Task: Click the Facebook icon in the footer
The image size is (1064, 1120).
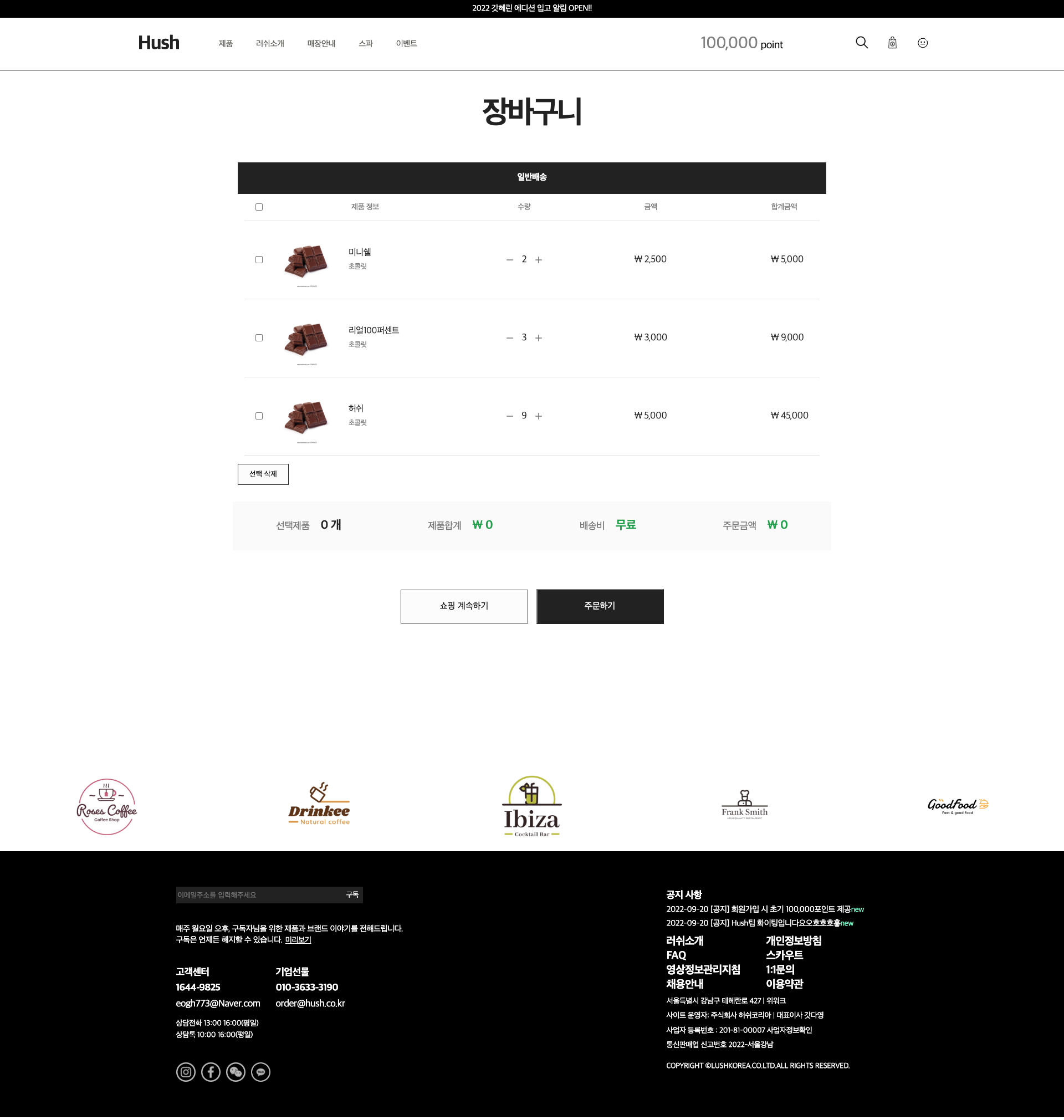Action: point(211,1072)
